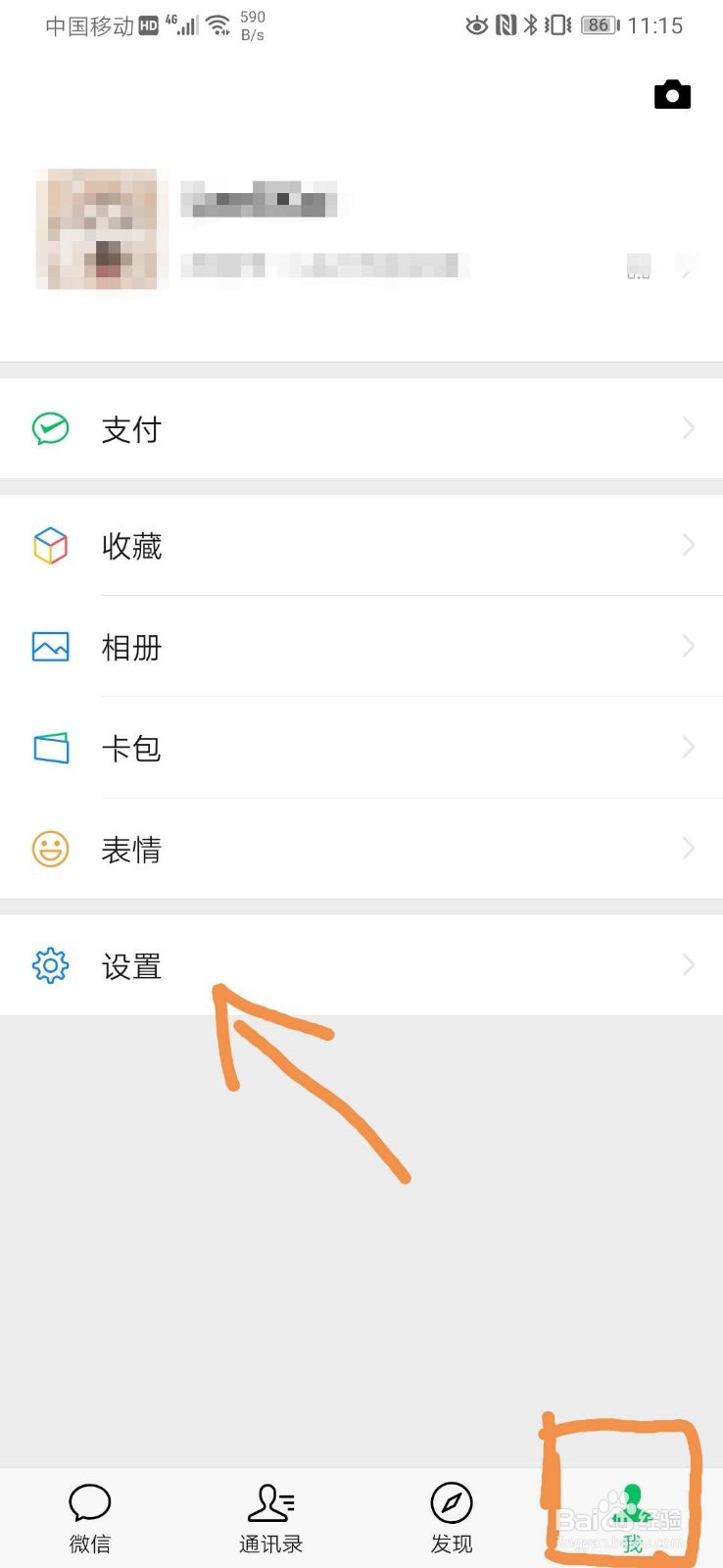Screen dimensions: 723x1568
Task: Tap the camera icon at the top right
Action: point(672,94)
